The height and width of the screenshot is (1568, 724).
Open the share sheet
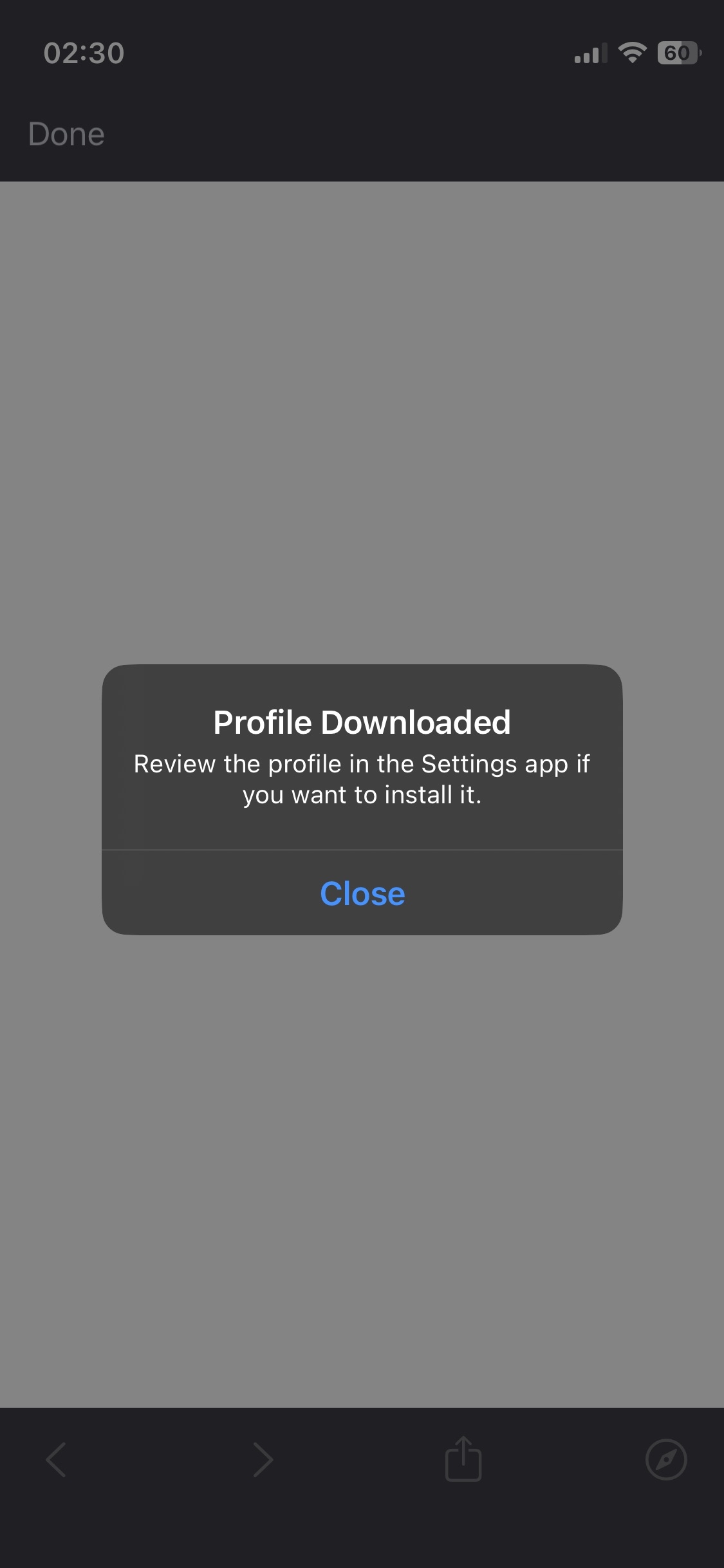click(x=463, y=1459)
